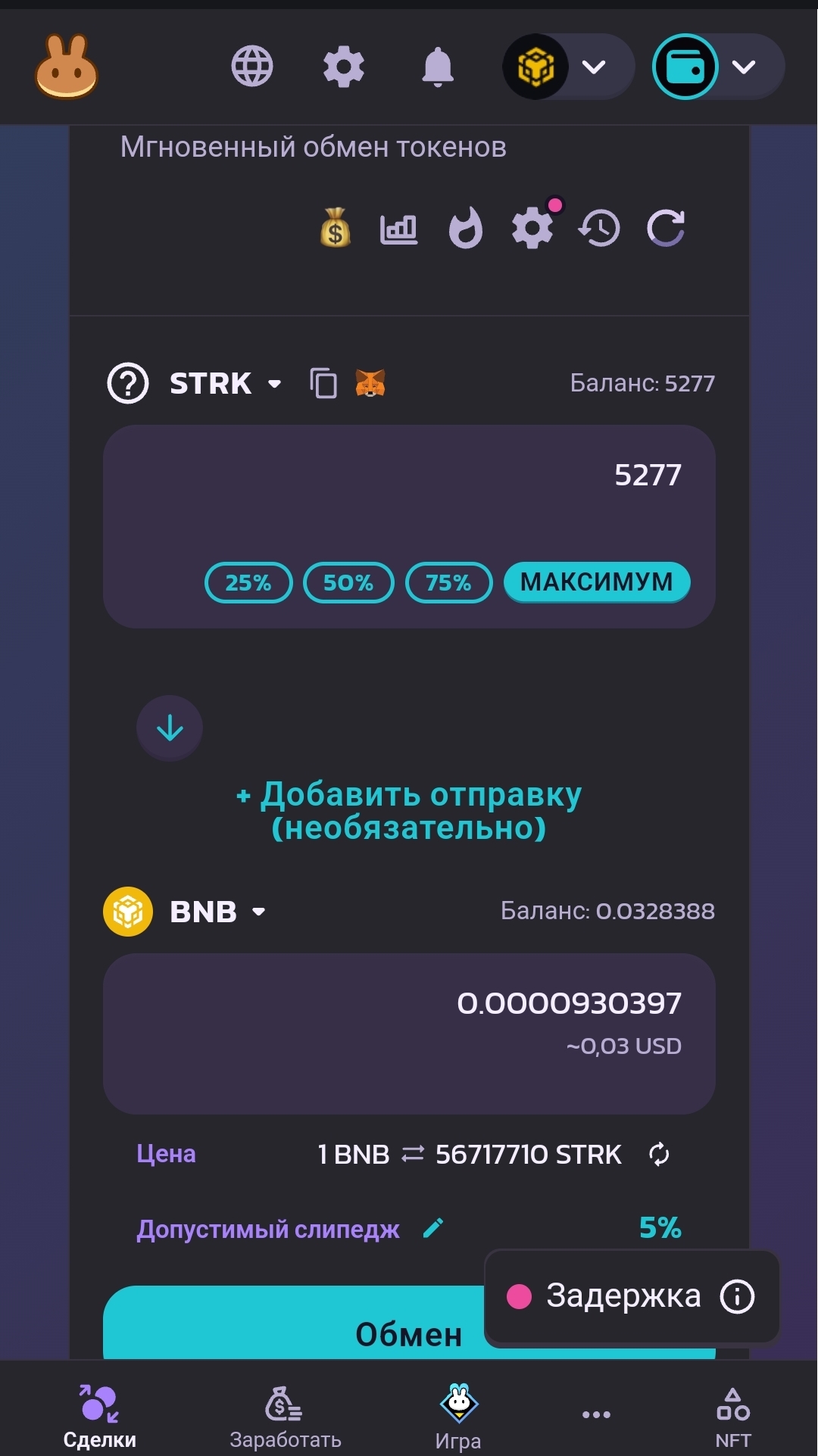The height and width of the screenshot is (1456, 818).
Task: Open the notifications bell
Action: [x=437, y=67]
